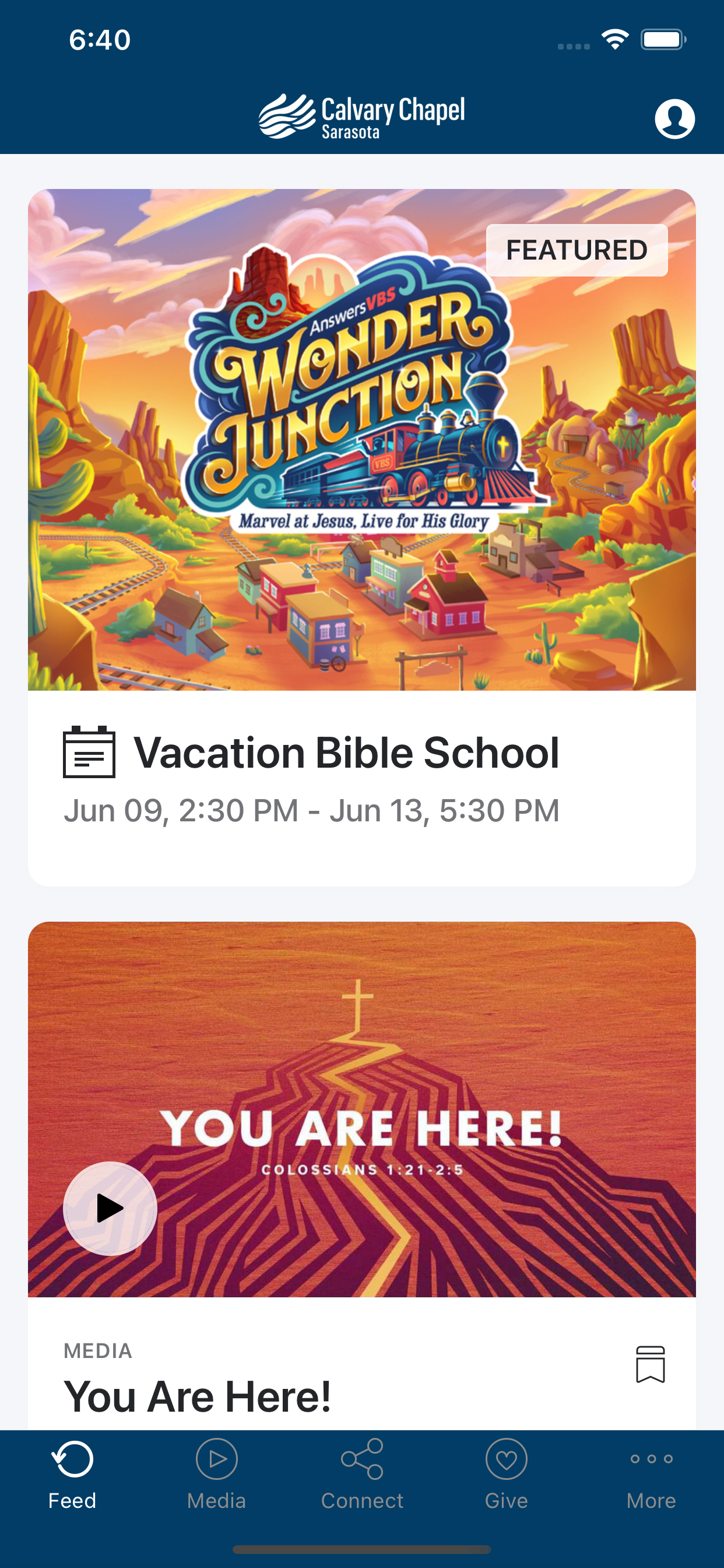Play the You Are Here! sermon video

110,1209
